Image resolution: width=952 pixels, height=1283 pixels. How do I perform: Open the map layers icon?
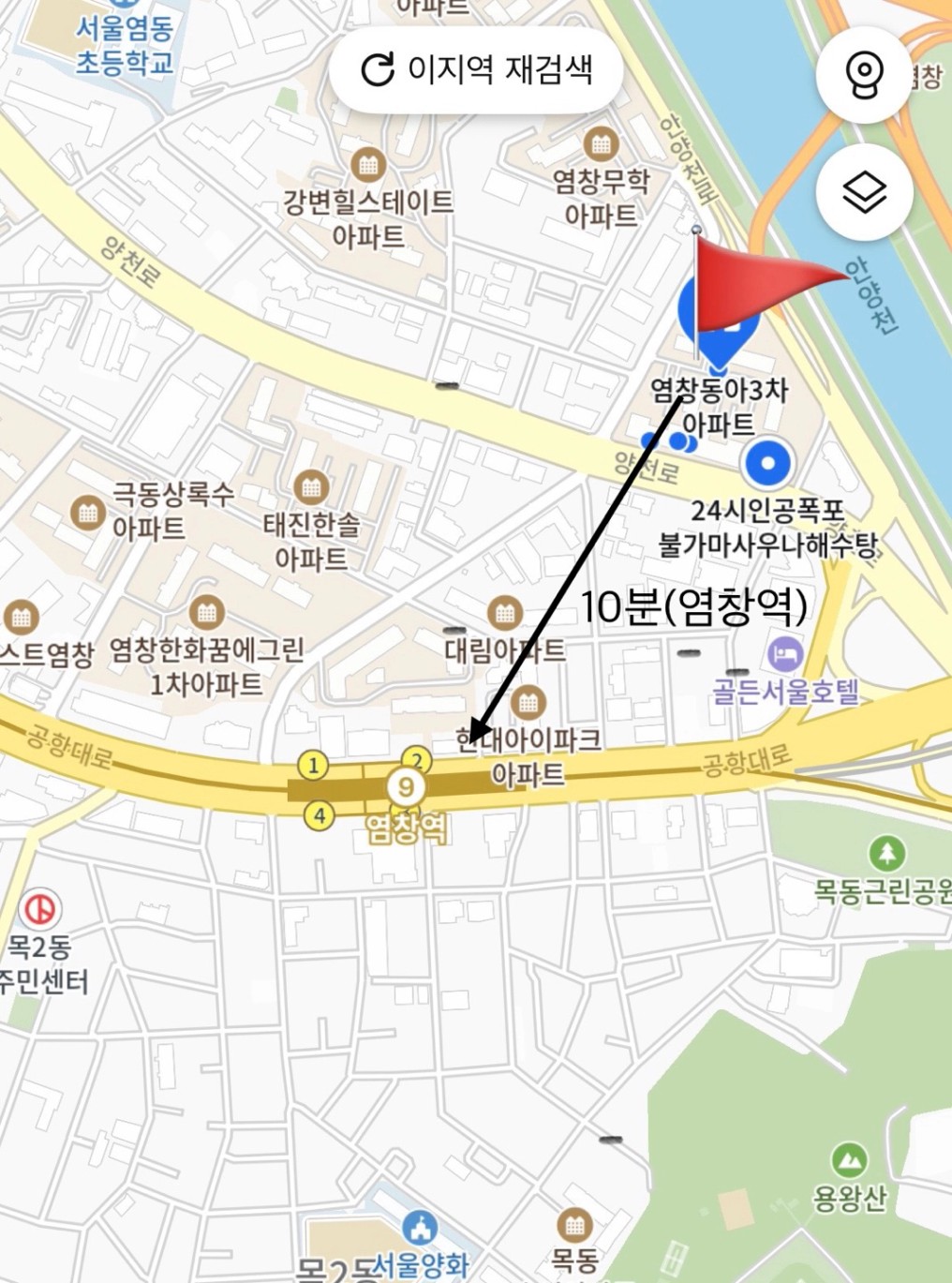(x=864, y=192)
